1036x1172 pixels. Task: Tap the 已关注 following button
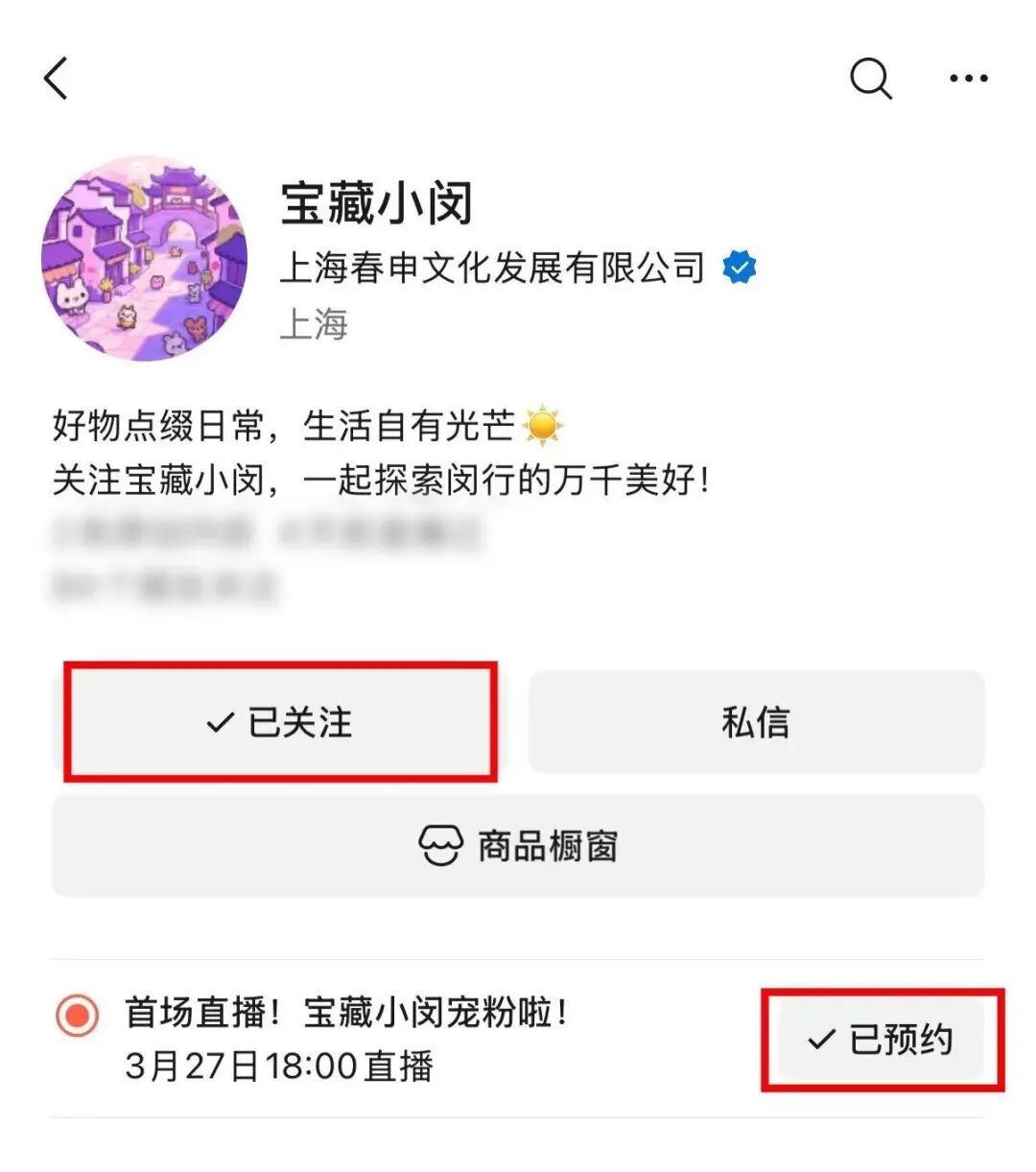[x=279, y=722]
